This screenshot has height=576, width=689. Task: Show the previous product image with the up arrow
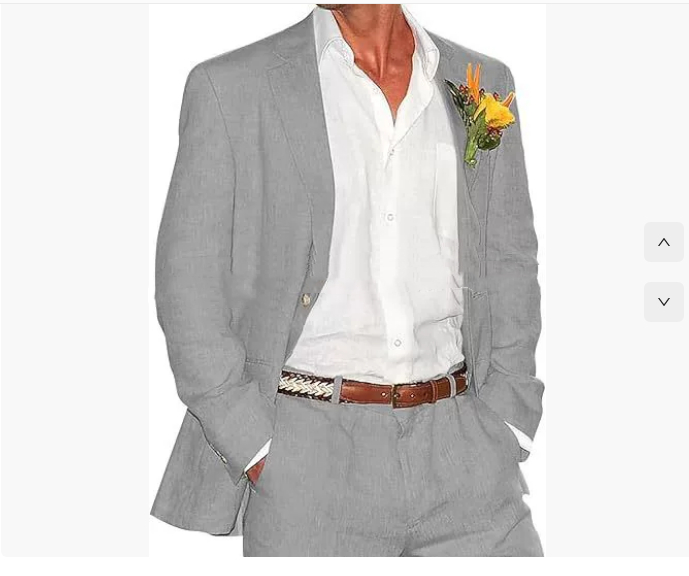click(663, 242)
